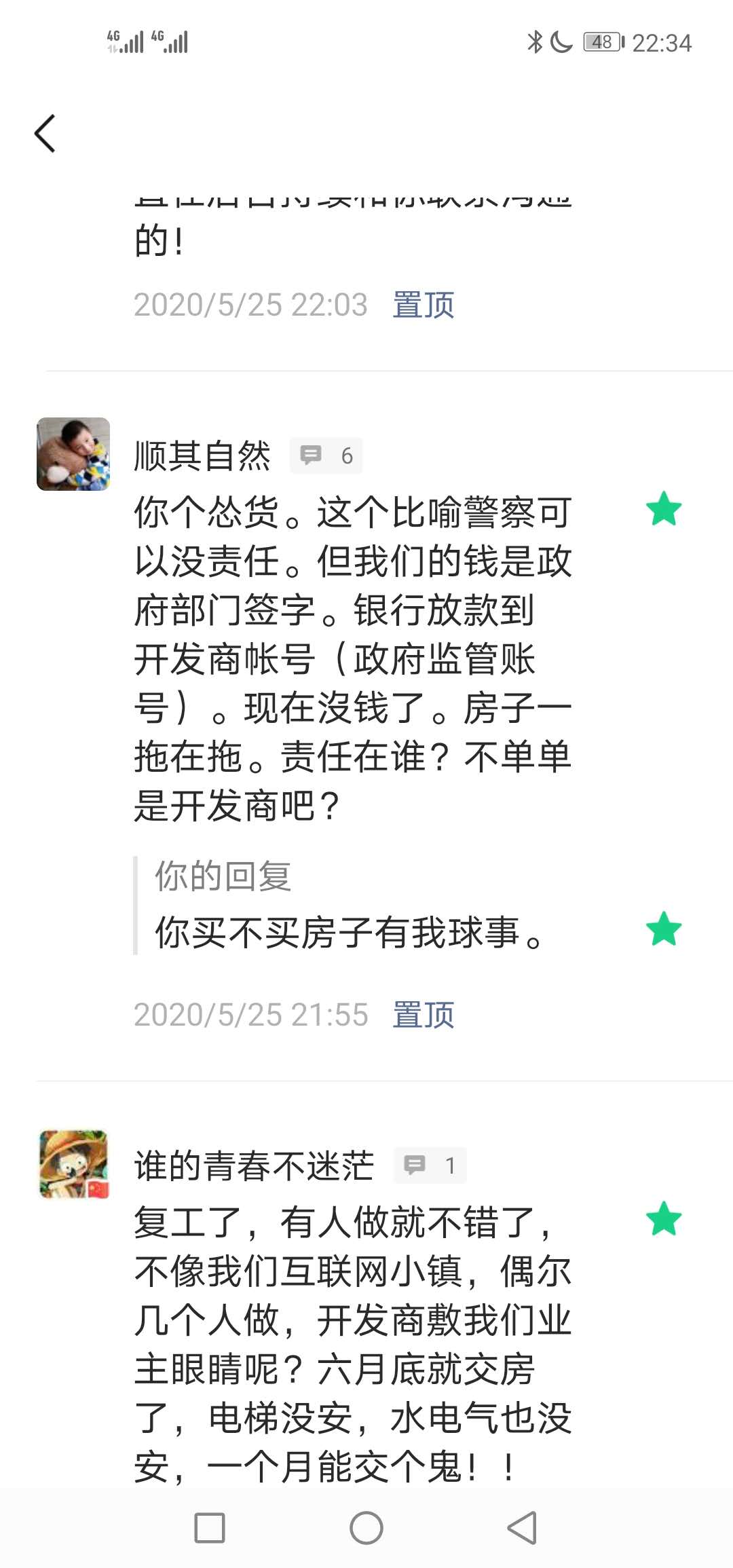The width and height of the screenshot is (733, 1568).
Task: Toggle the star on your reply 你买不买房子有我球事
Action: click(x=664, y=929)
